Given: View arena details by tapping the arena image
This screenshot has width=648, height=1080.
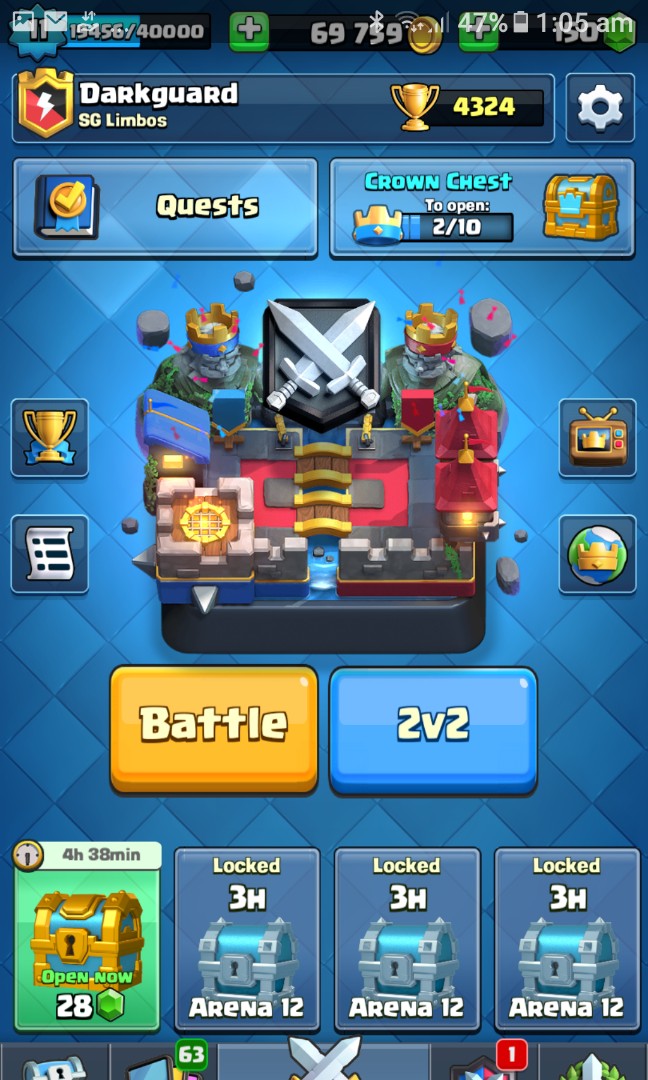Looking at the screenshot, I should 324,468.
